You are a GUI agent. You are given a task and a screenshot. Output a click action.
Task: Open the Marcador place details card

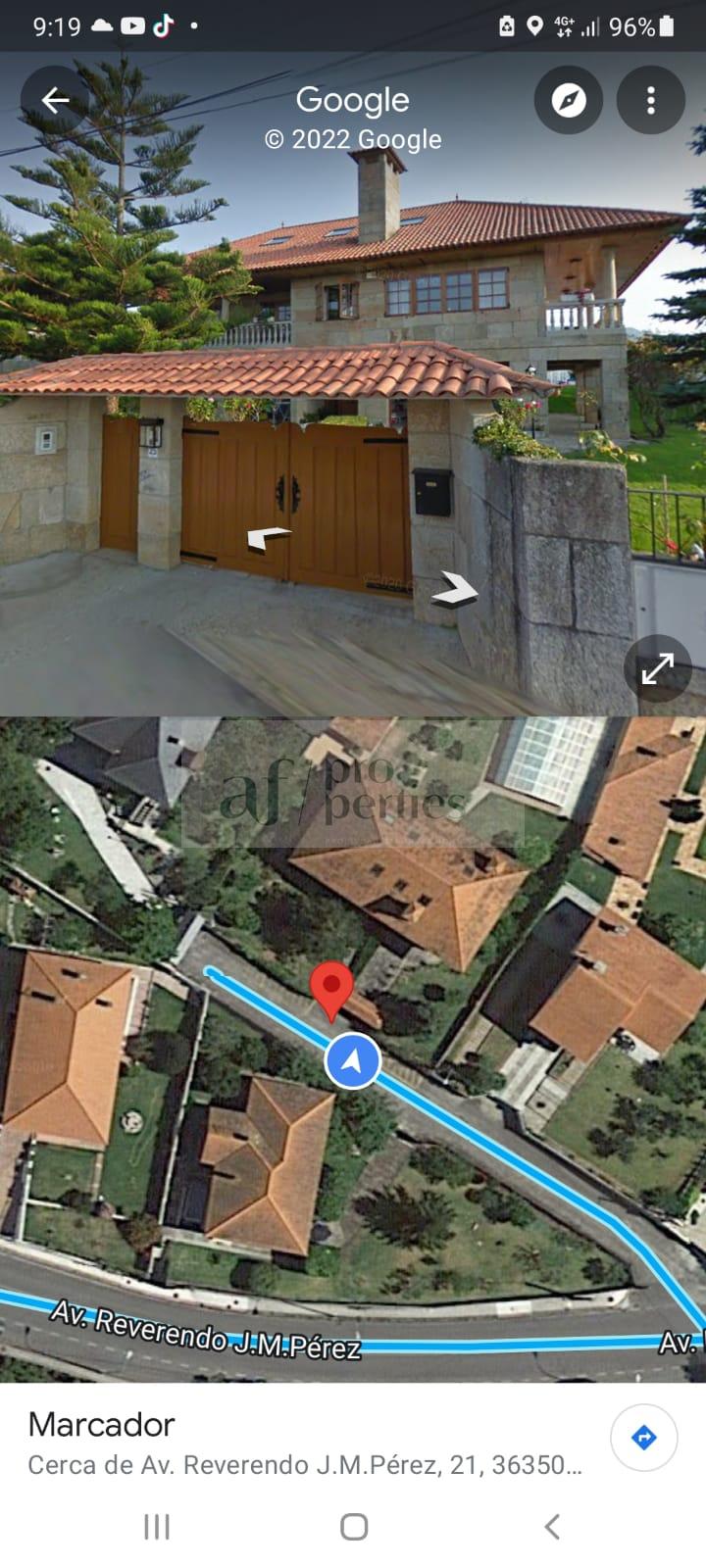pos(294,1443)
